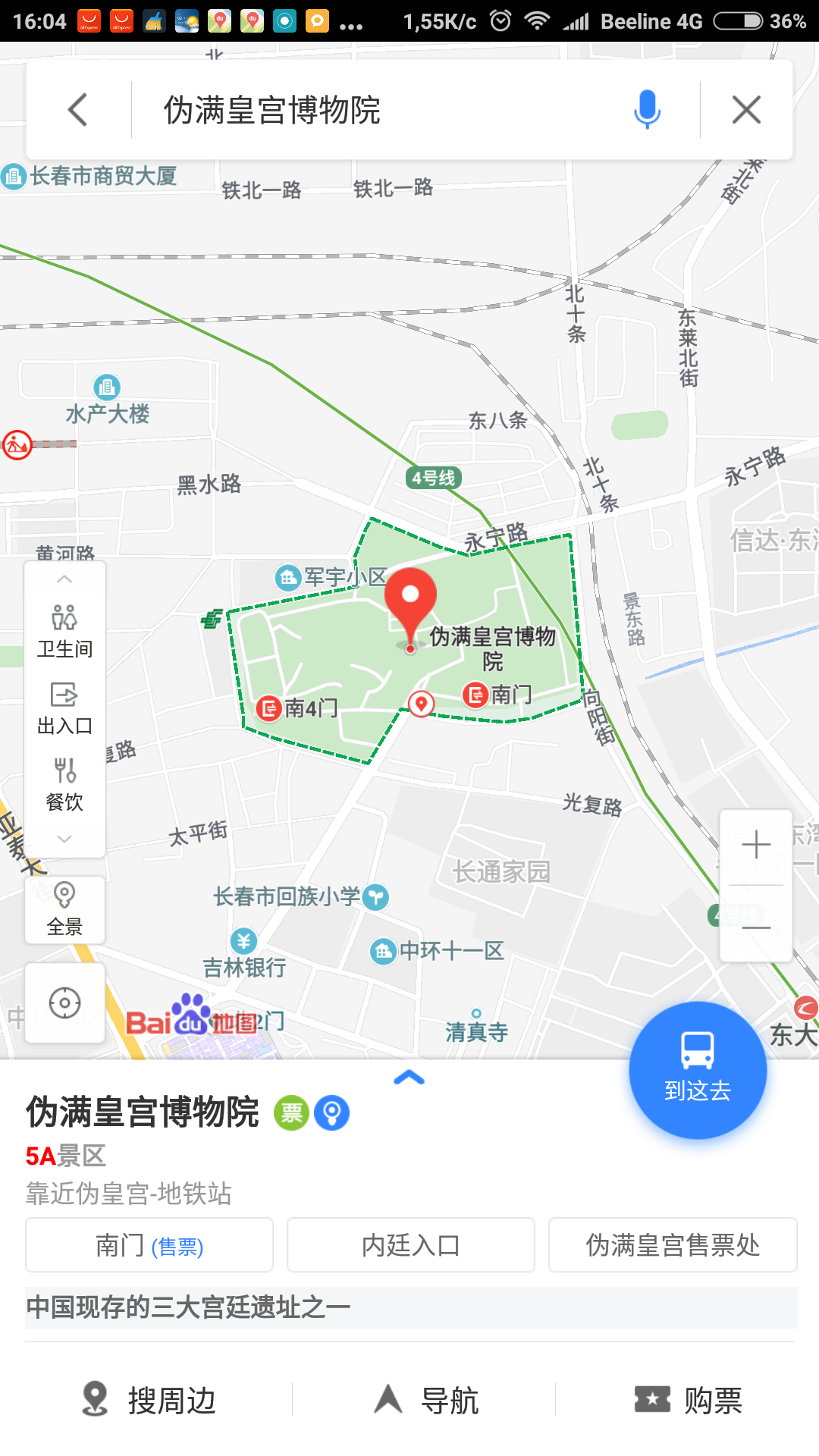Open 购票 ticket purchase

coord(688,1400)
